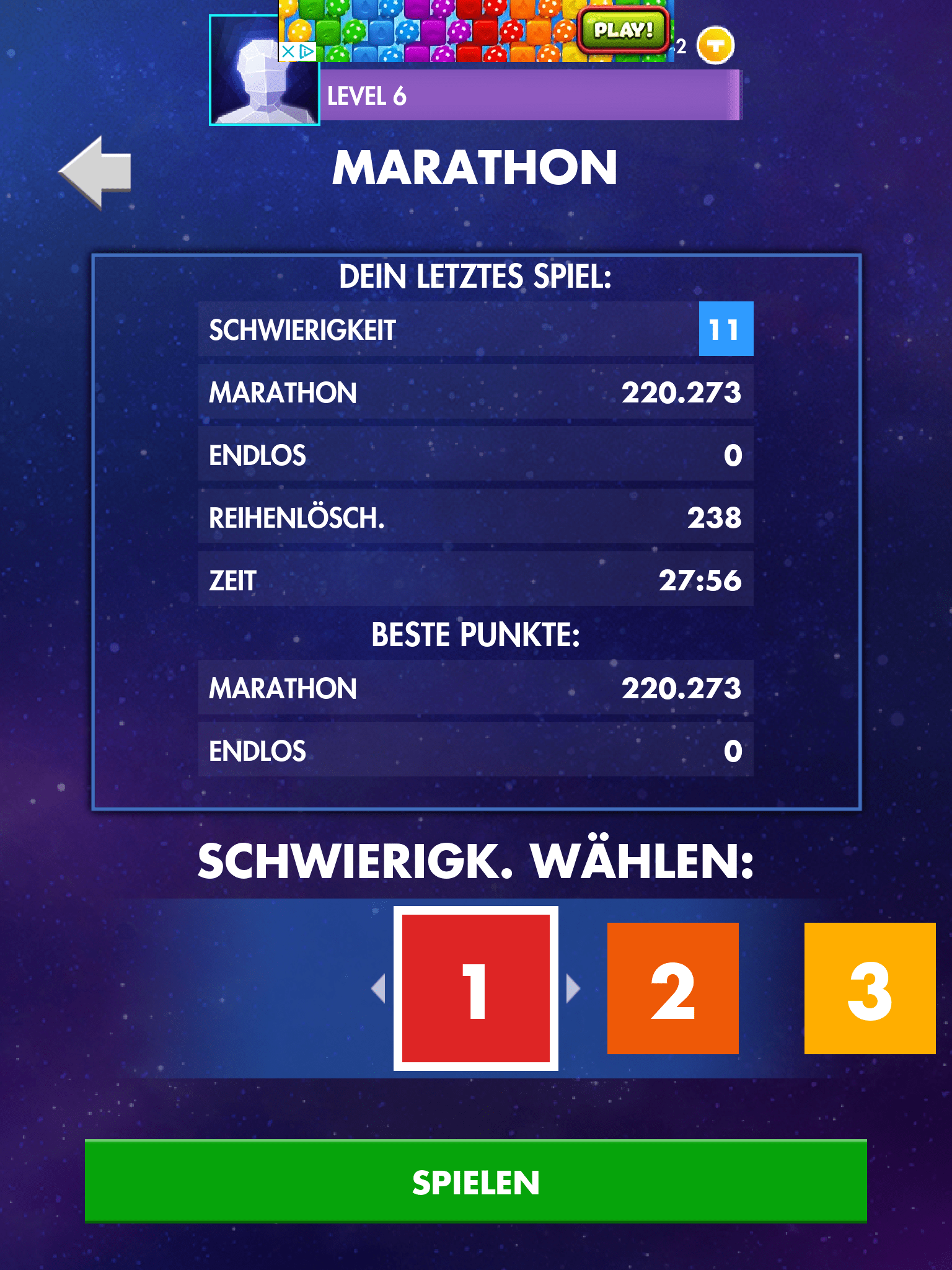952x1270 pixels.
Task: Go back using the arrow
Action: (x=96, y=171)
